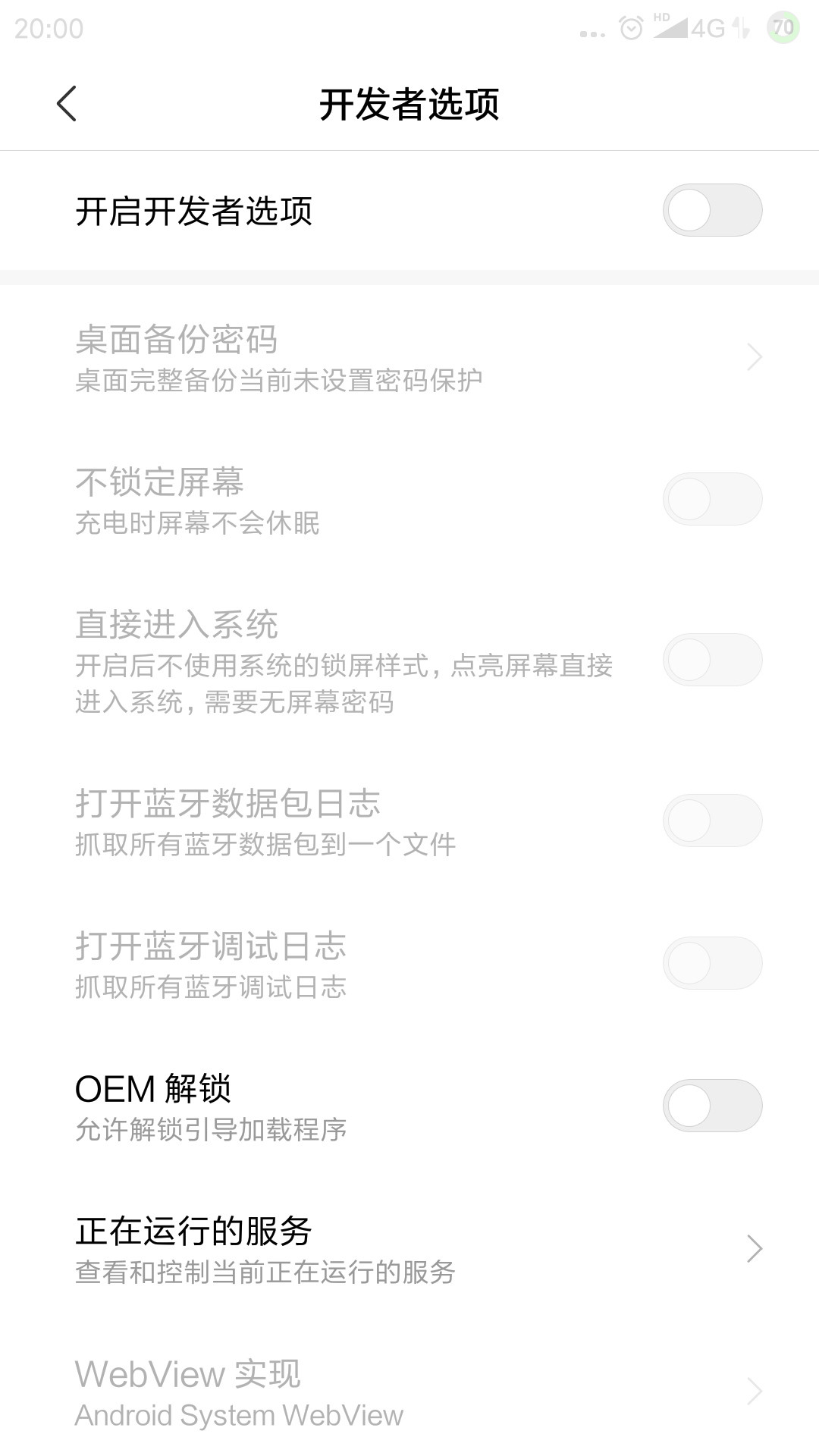Toggle the OEM 解锁 switch

pyautogui.click(x=712, y=1106)
